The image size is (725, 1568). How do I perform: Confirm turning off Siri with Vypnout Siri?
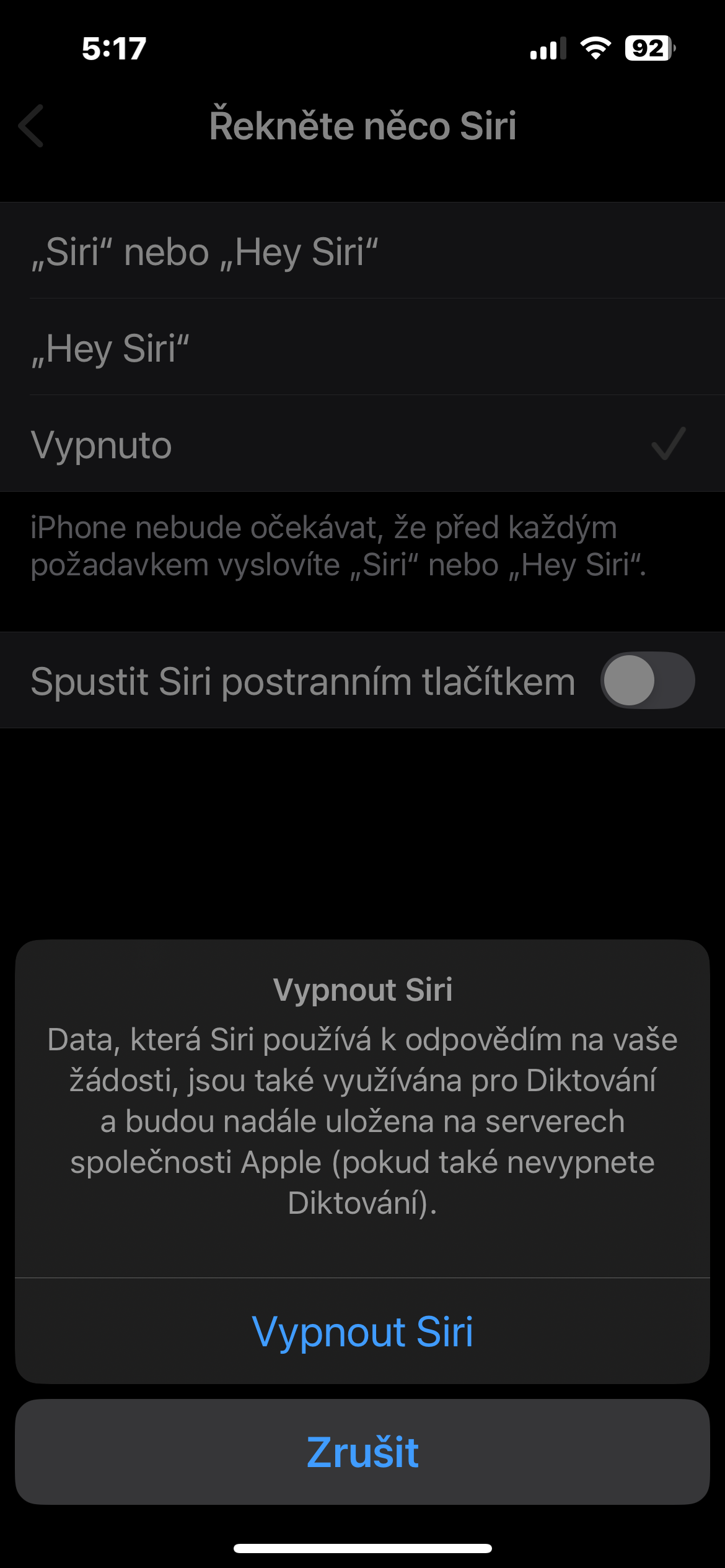tap(362, 1331)
